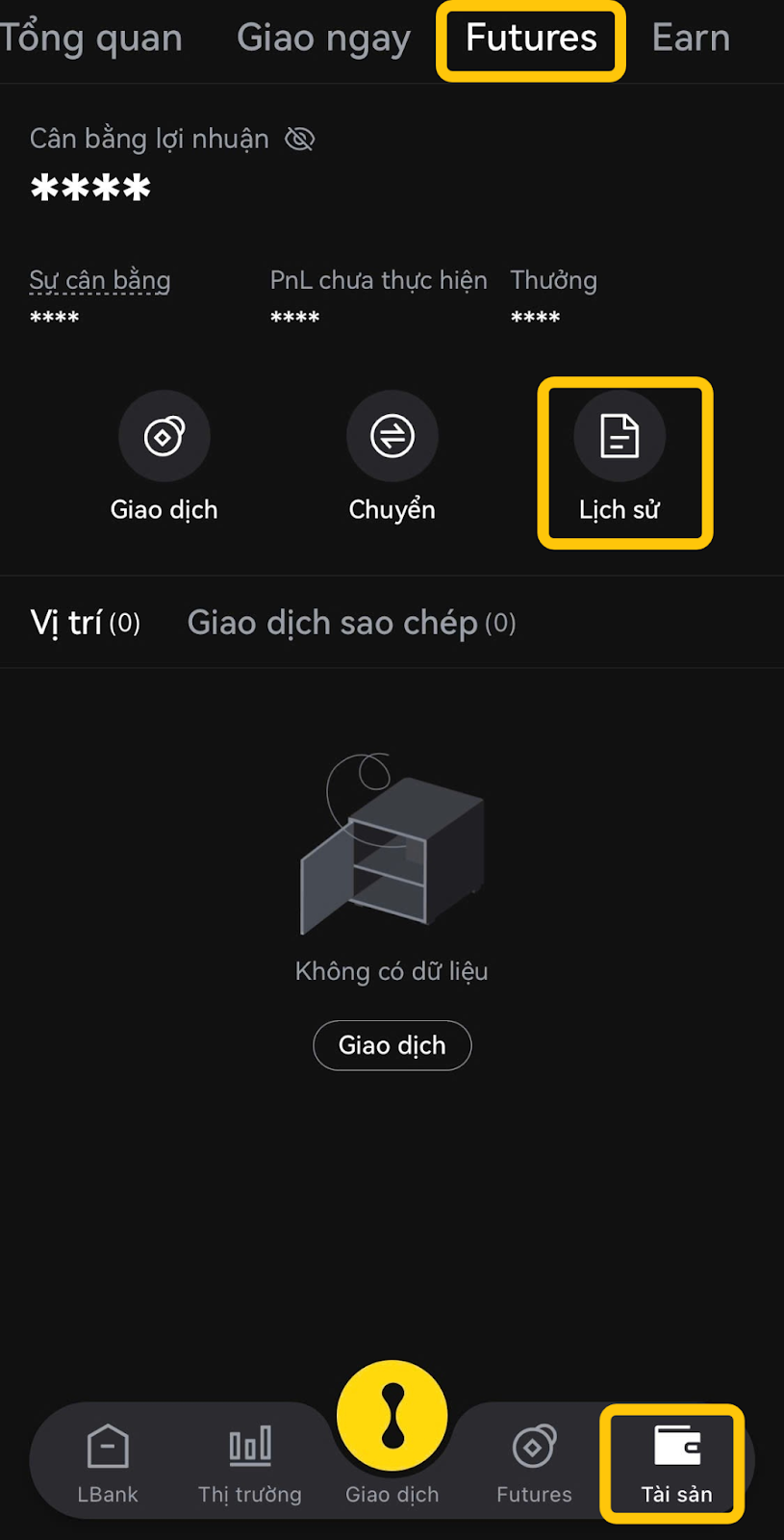View Sự cân bằng balance details
The width and height of the screenshot is (784, 1540).
100,281
